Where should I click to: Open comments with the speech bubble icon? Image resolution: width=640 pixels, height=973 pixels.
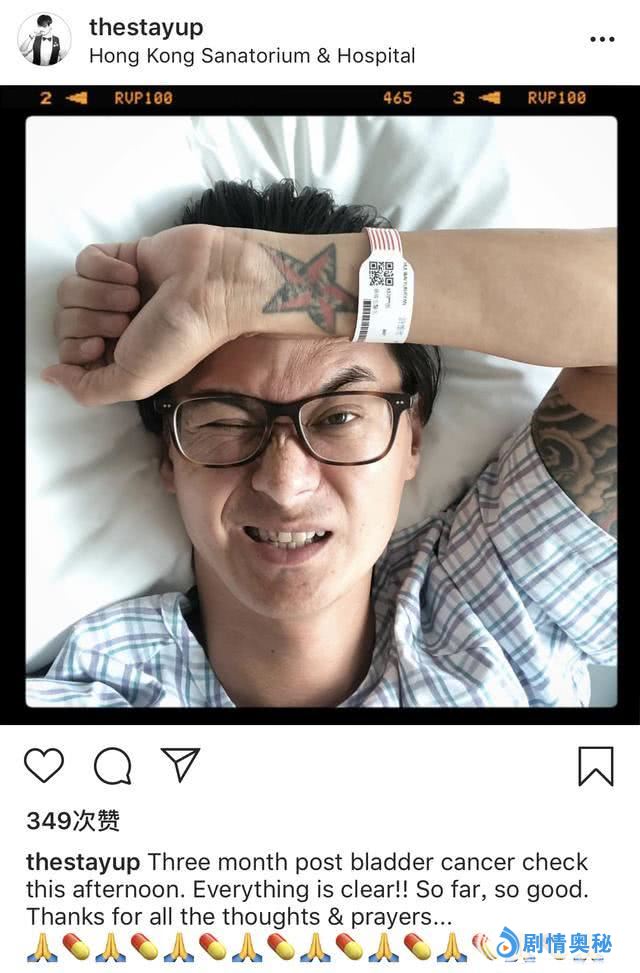(112, 766)
